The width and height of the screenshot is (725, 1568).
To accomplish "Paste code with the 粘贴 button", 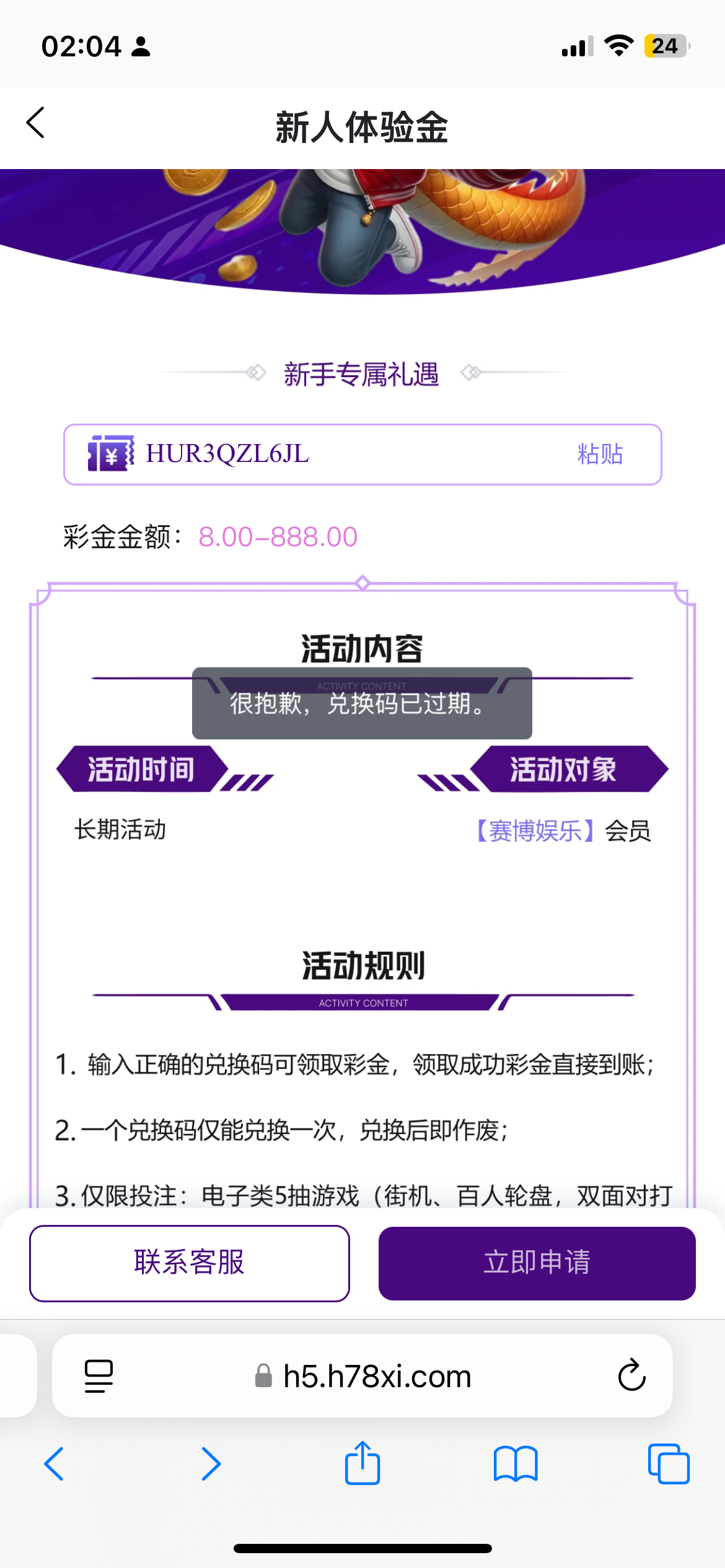I will [600, 454].
